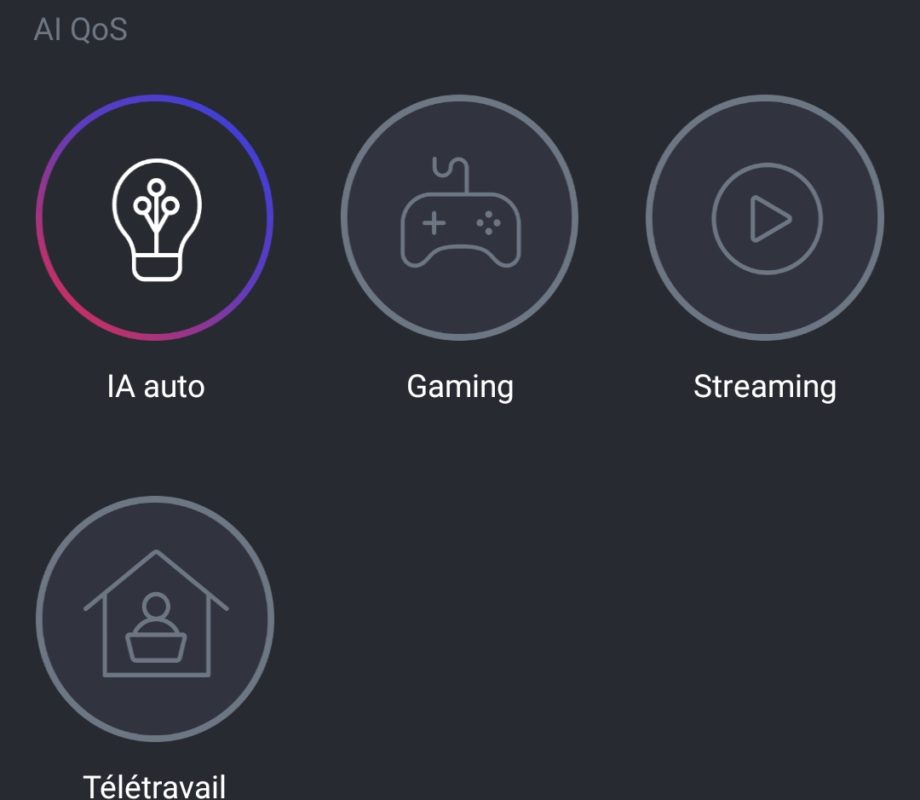The image size is (920, 800).
Task: Choose the Streaming QoS mode
Action: pos(765,218)
